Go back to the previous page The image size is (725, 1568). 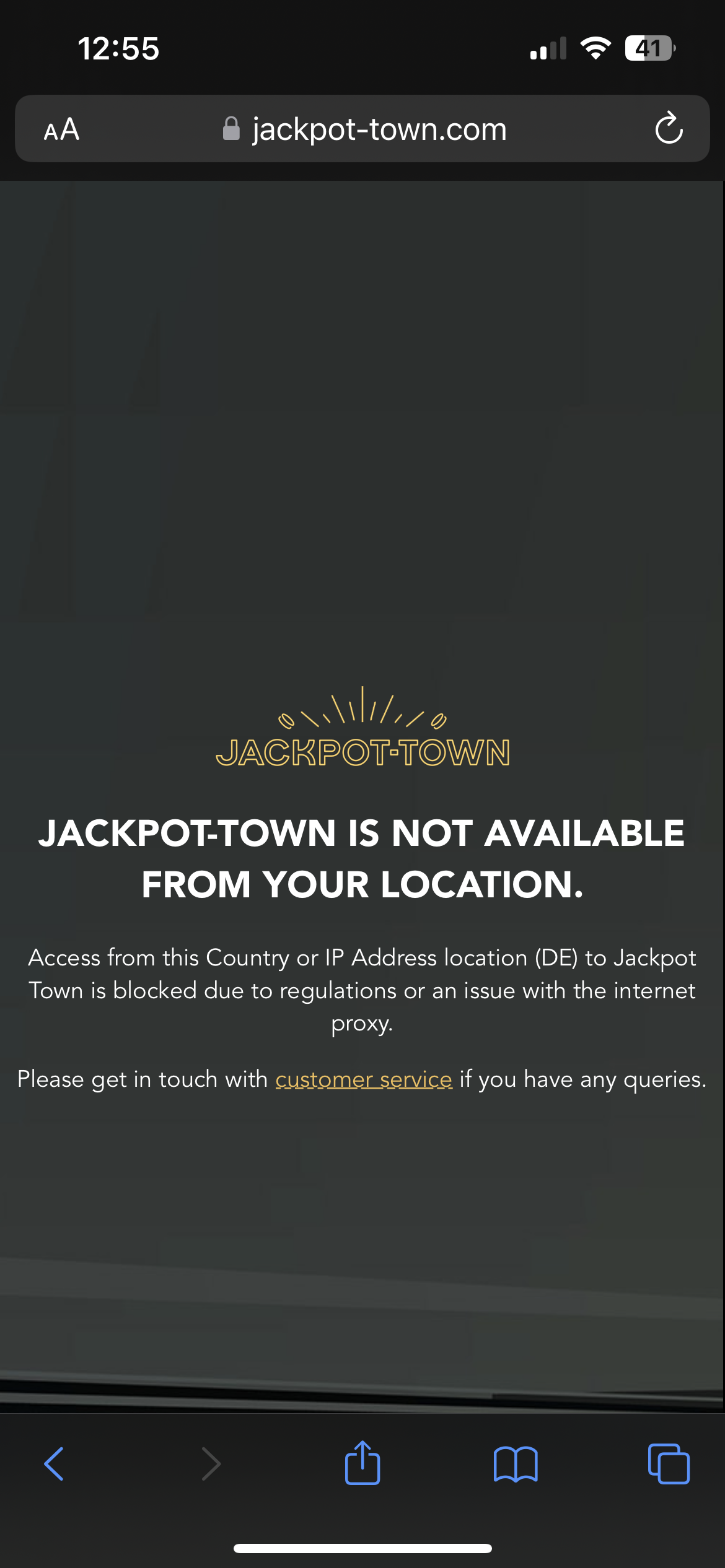(x=54, y=1464)
